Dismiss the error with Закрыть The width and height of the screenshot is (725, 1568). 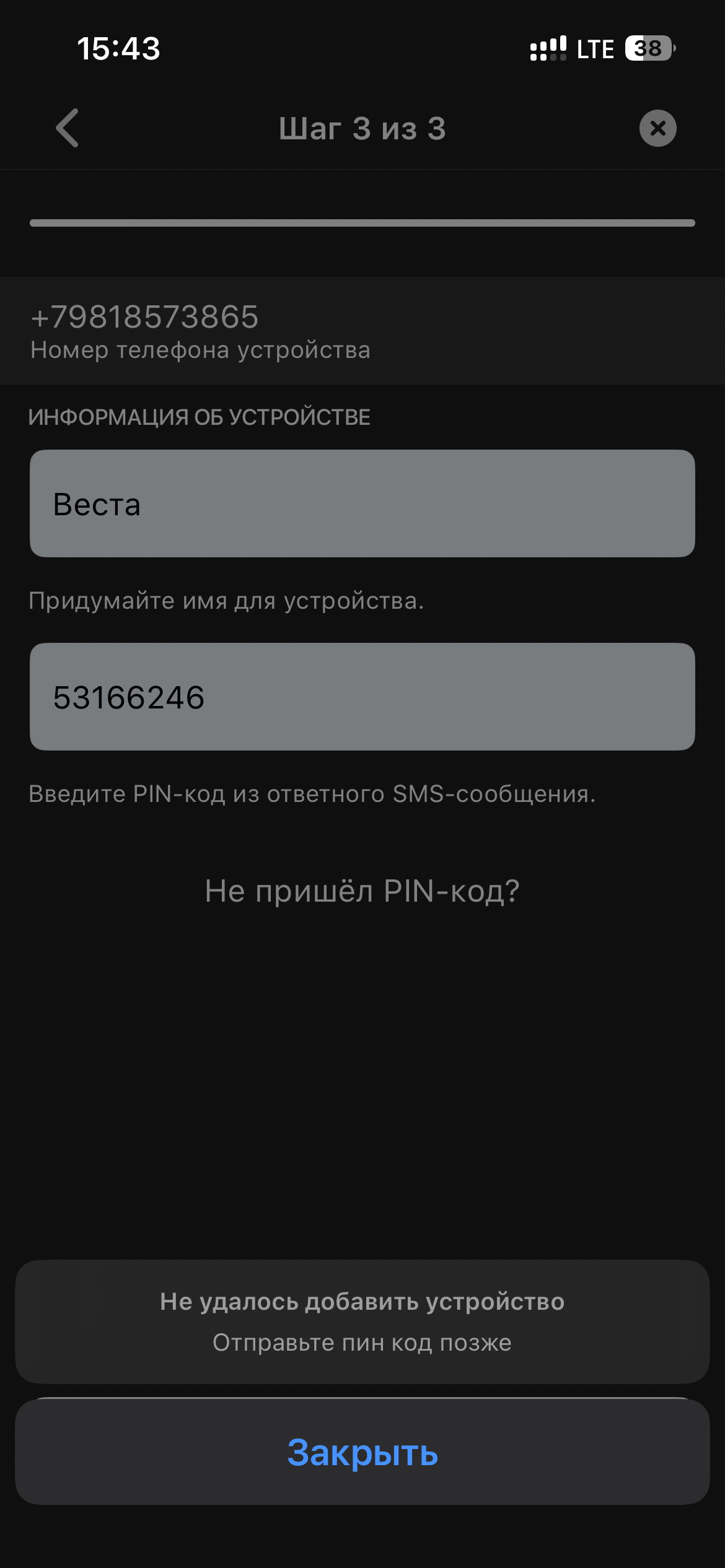(362, 1452)
